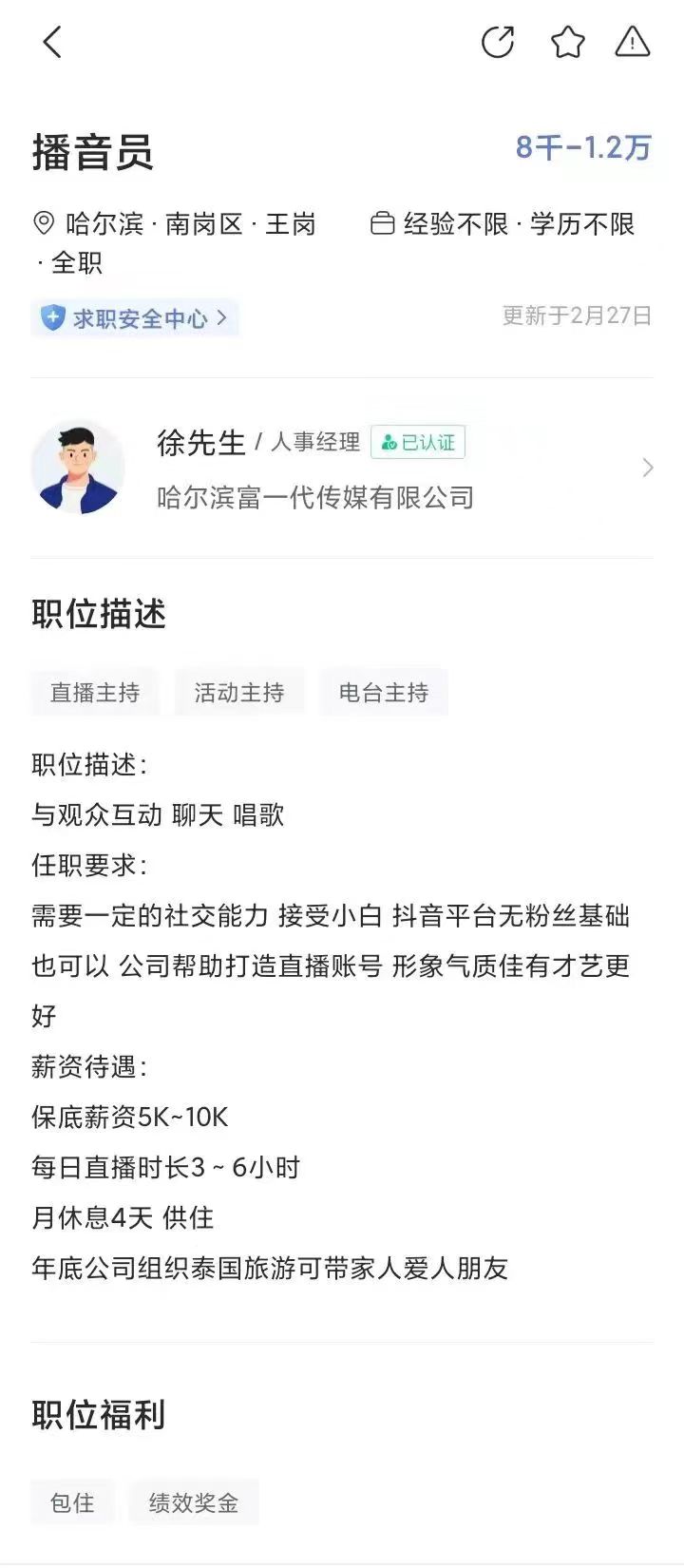Tap the 直播主持 tag chip

(95, 693)
